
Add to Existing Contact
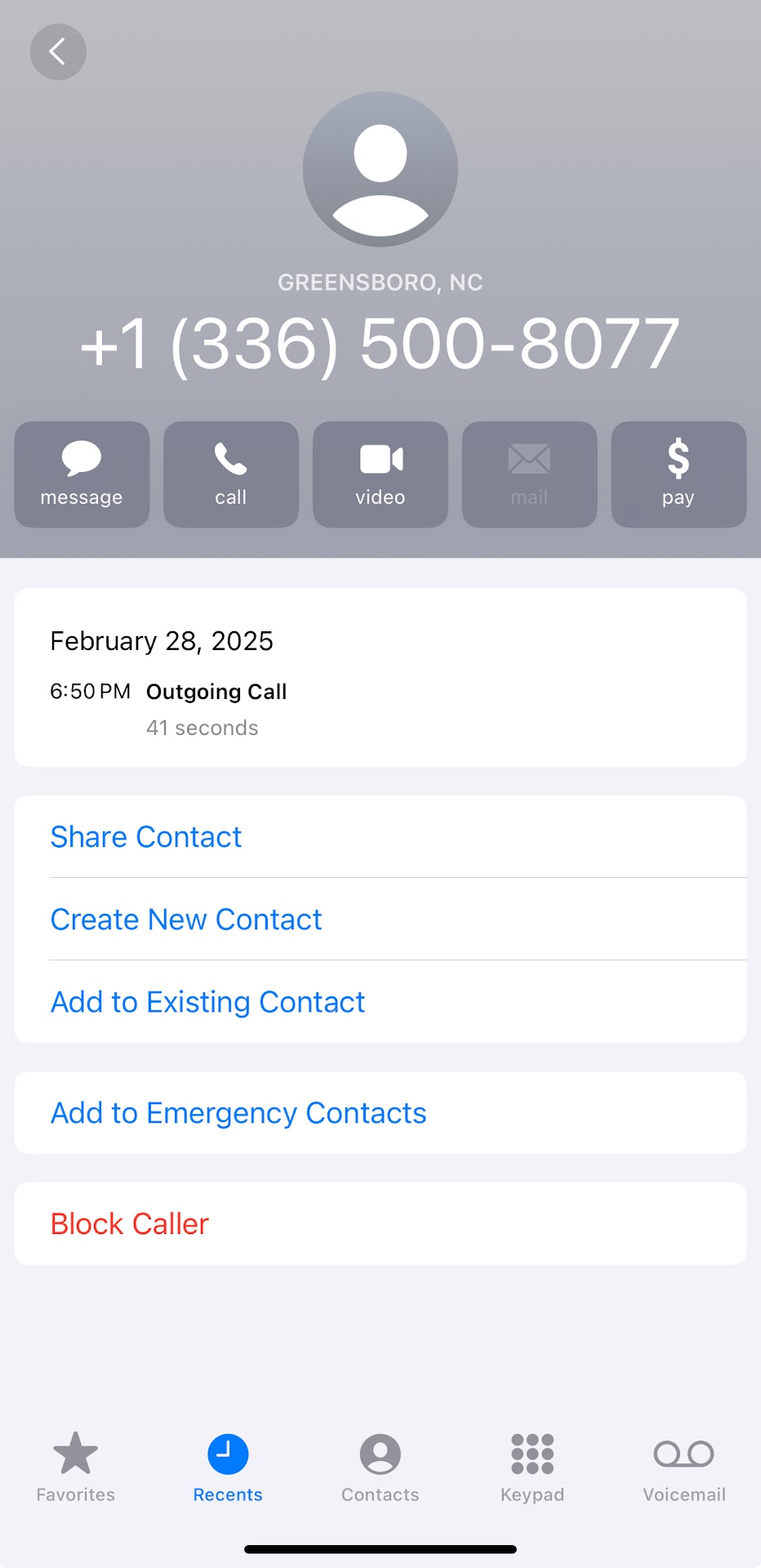pos(207,1002)
